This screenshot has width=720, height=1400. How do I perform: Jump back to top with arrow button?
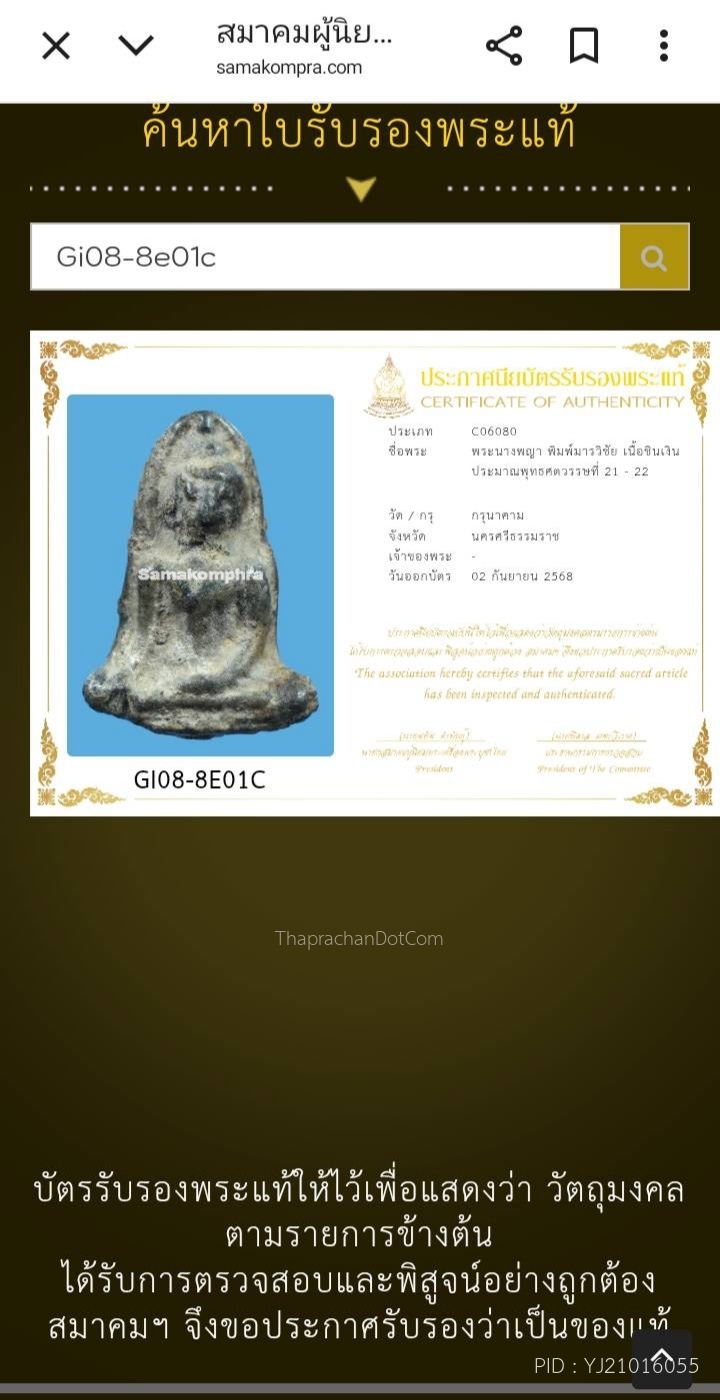click(661, 1359)
